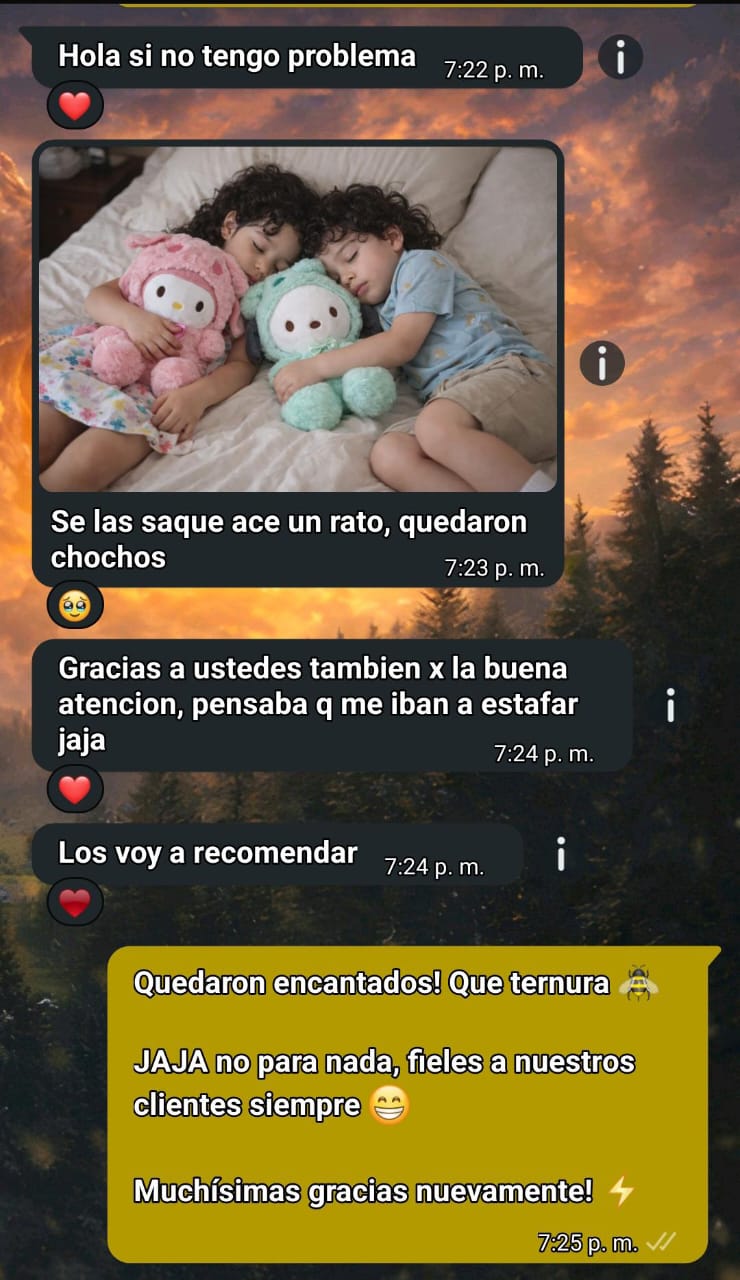View heart reaction under 'Hola si no tengo problema'
This screenshot has width=740, height=1280.
click(75, 104)
